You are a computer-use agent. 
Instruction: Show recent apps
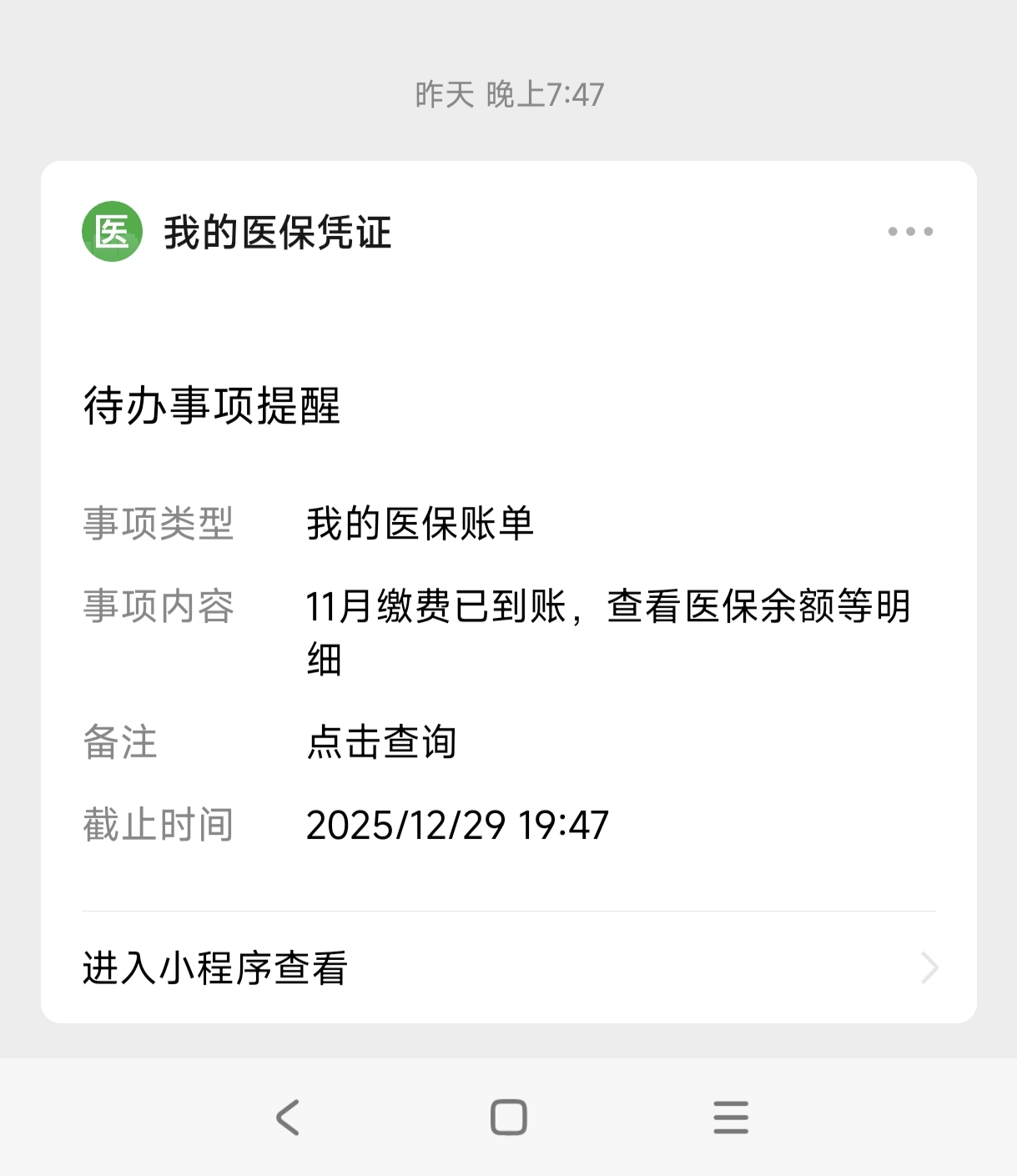point(731,1118)
